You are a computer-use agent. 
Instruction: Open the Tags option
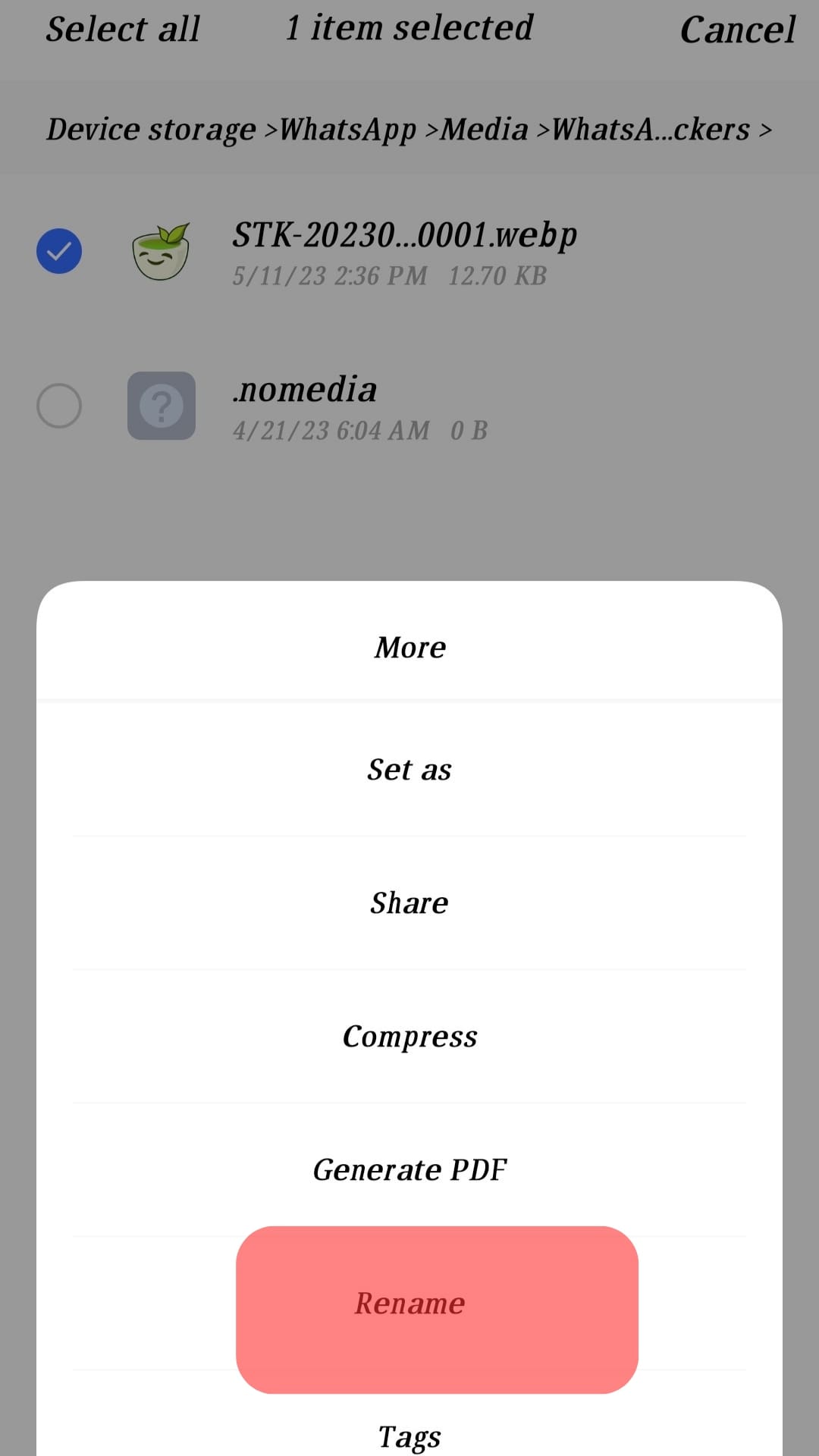[409, 1436]
